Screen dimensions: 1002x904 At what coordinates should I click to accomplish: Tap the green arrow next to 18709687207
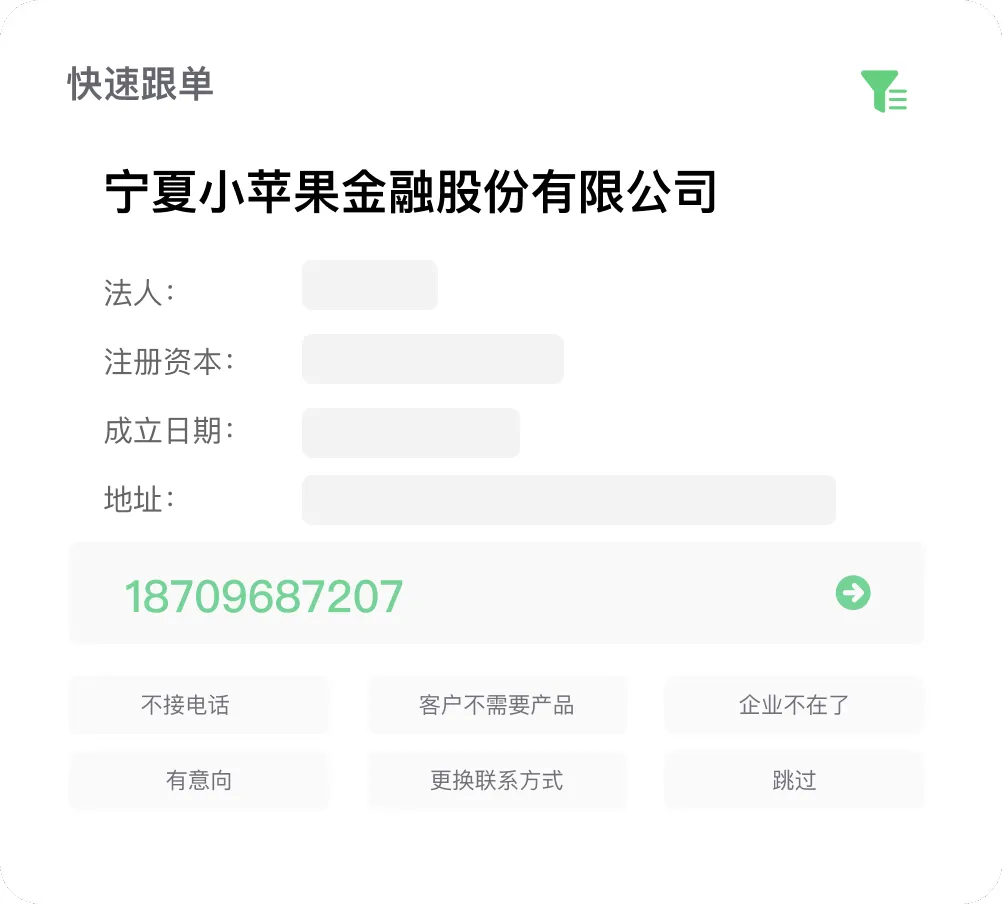click(x=853, y=593)
